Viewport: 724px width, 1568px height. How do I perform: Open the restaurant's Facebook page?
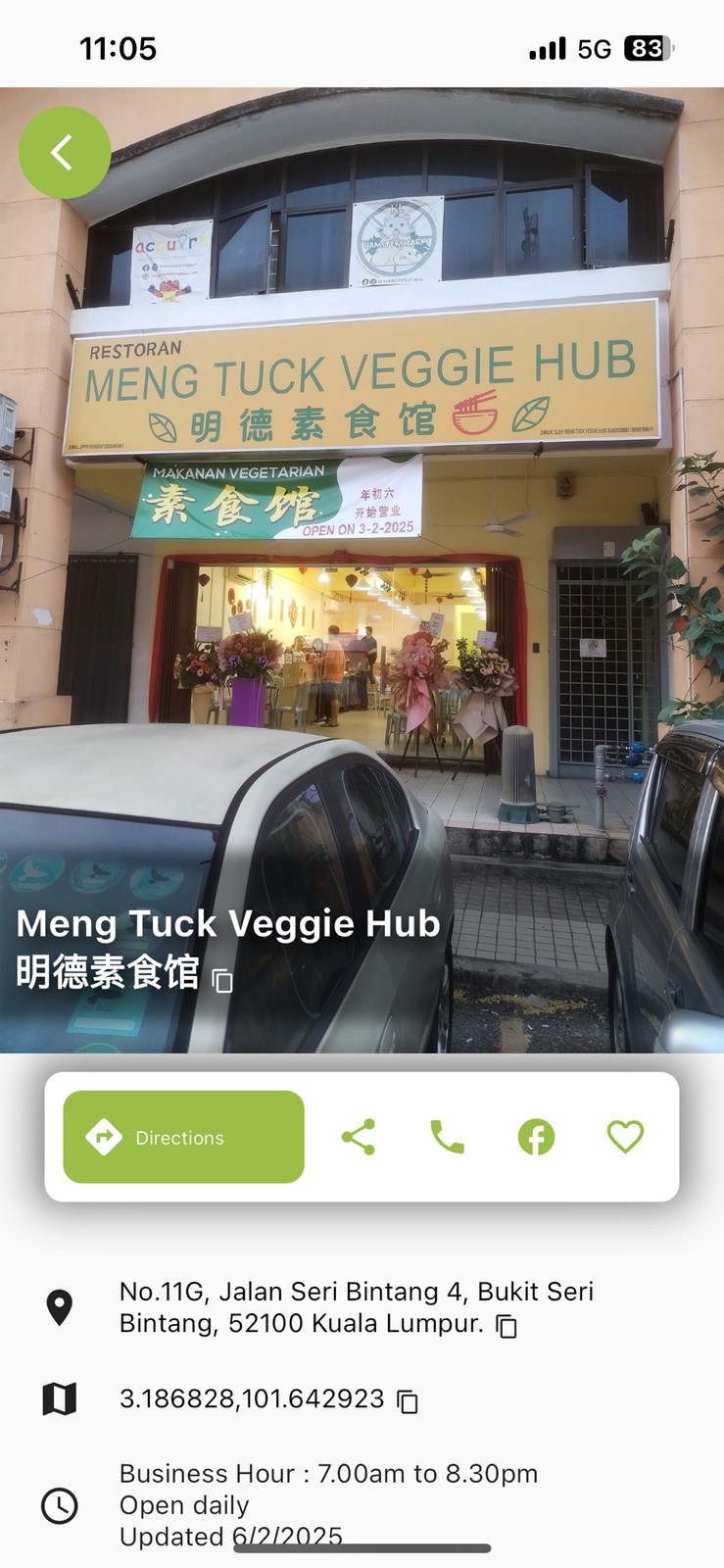[x=536, y=1137]
